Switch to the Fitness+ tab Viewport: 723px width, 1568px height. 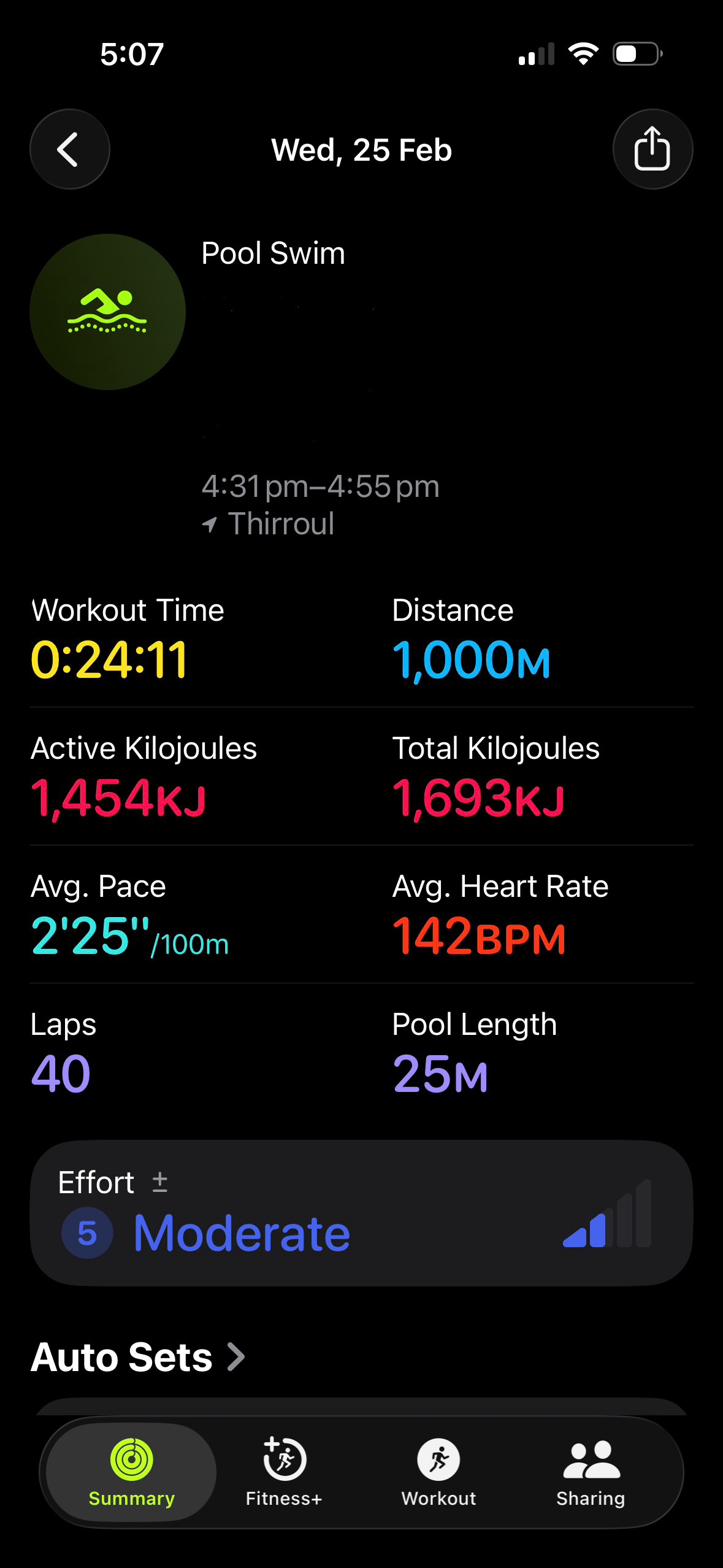pyautogui.click(x=284, y=1472)
